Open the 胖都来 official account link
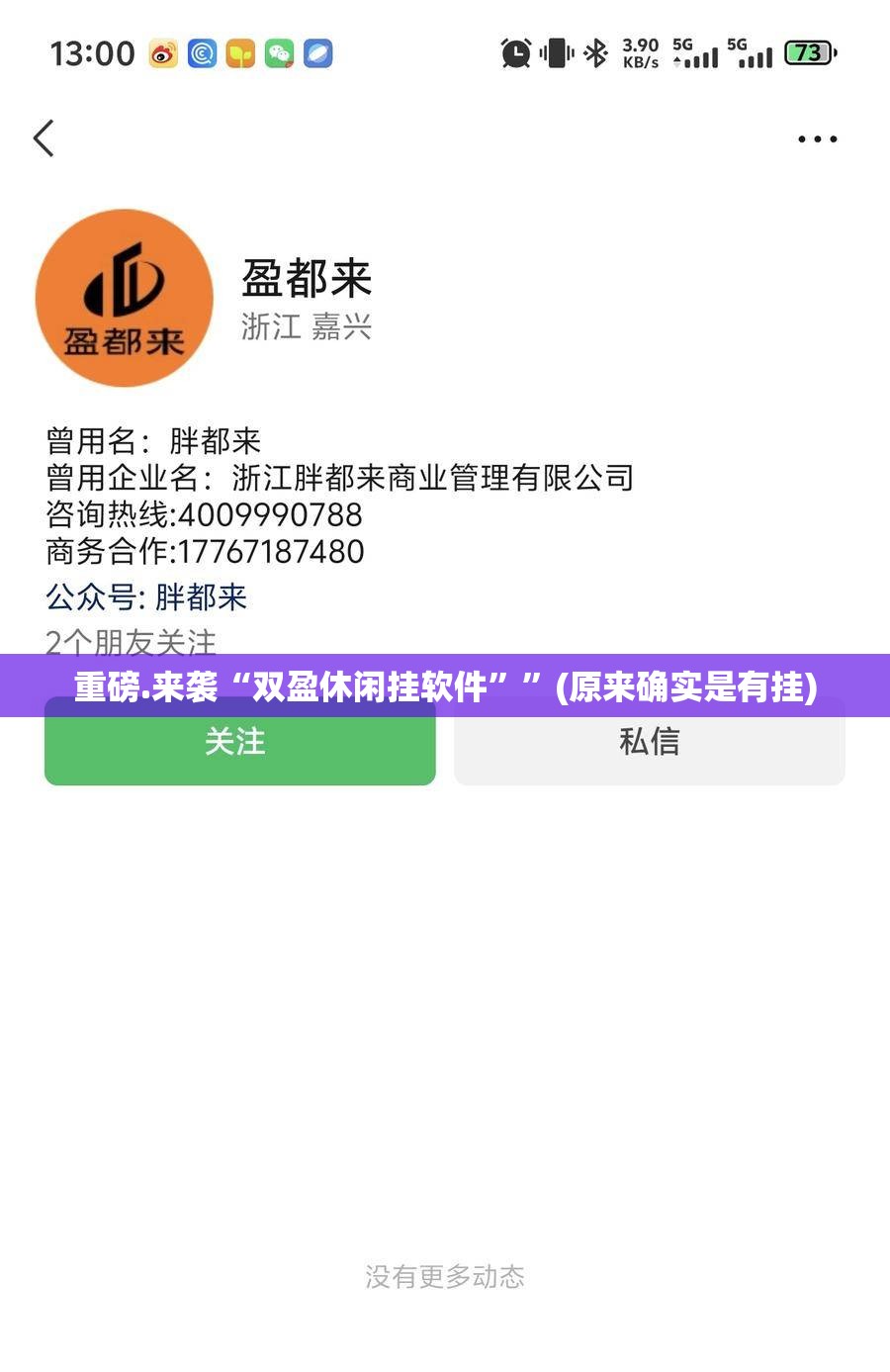 [201, 596]
